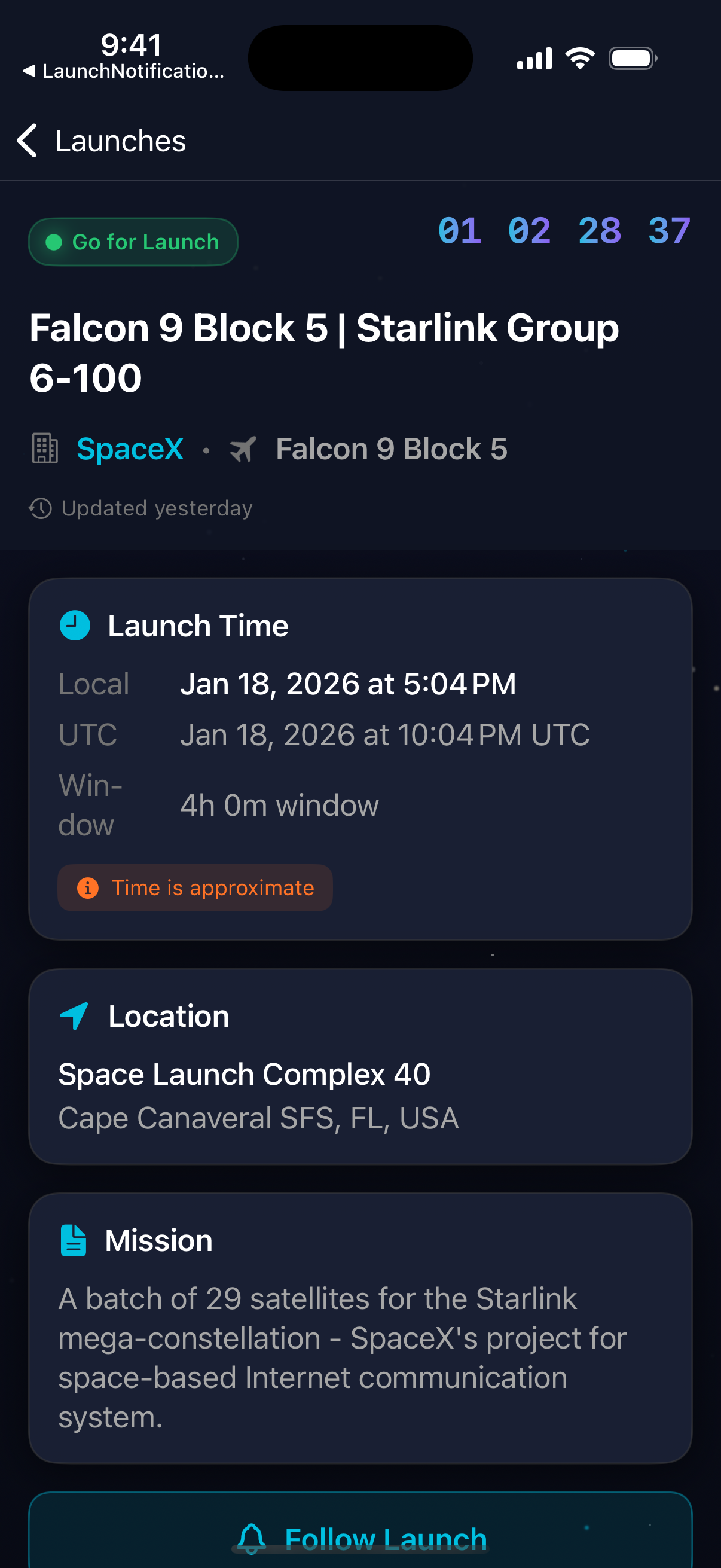Click the clock icon beside Launch Time
The width and height of the screenshot is (721, 1568).
click(x=74, y=624)
